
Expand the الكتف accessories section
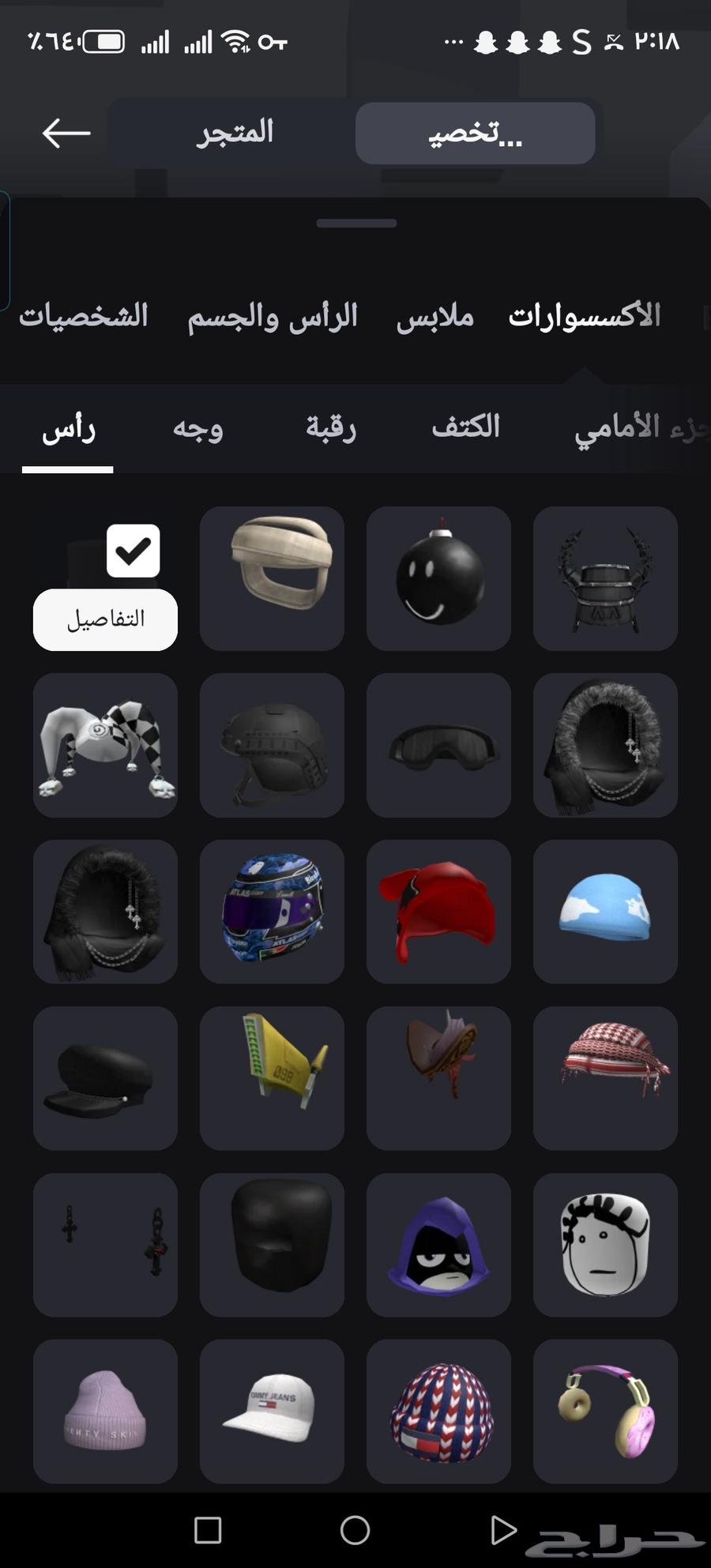(x=466, y=427)
